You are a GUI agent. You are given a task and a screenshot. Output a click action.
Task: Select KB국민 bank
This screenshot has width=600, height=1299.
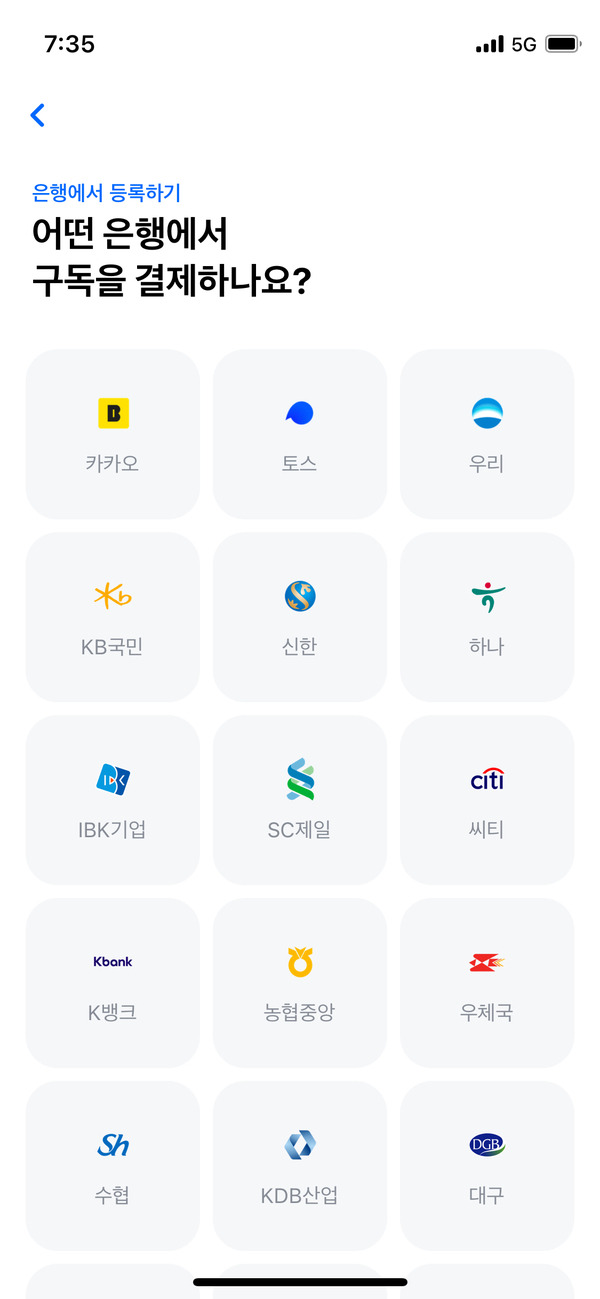(x=112, y=617)
